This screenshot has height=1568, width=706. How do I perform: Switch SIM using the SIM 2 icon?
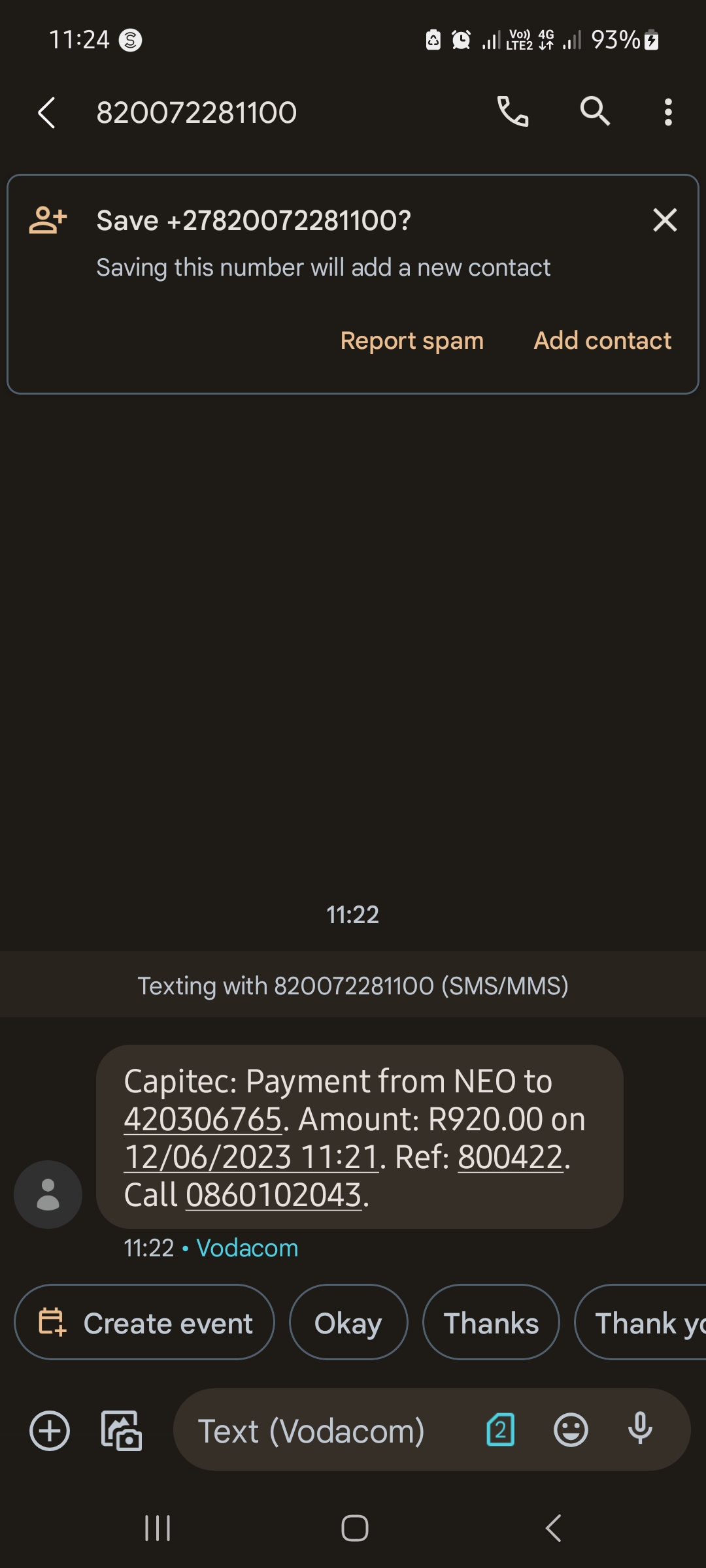click(501, 1429)
